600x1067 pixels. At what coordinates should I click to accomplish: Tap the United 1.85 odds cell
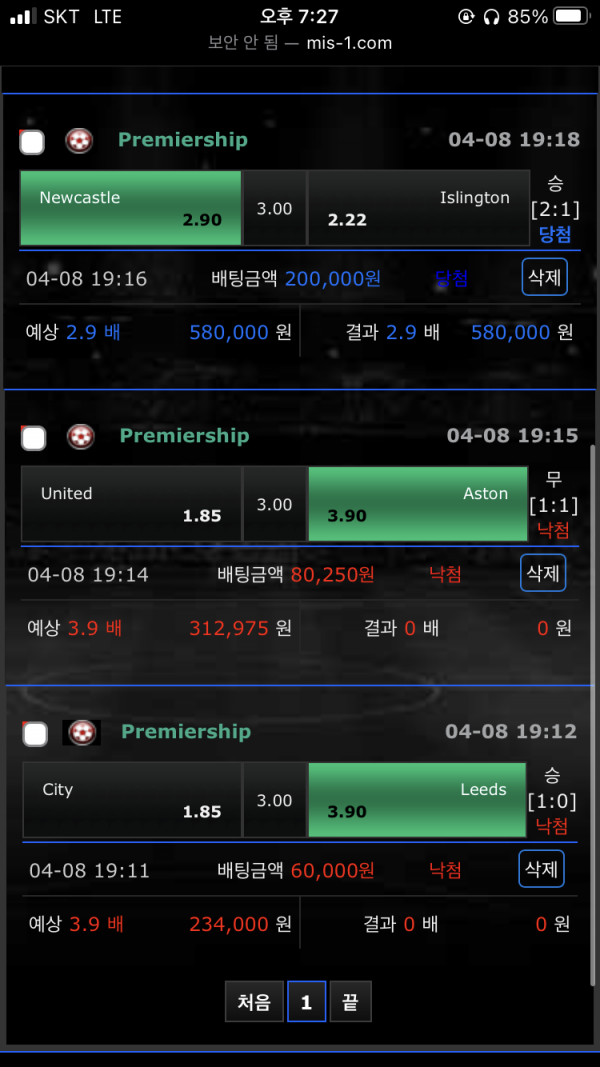131,504
